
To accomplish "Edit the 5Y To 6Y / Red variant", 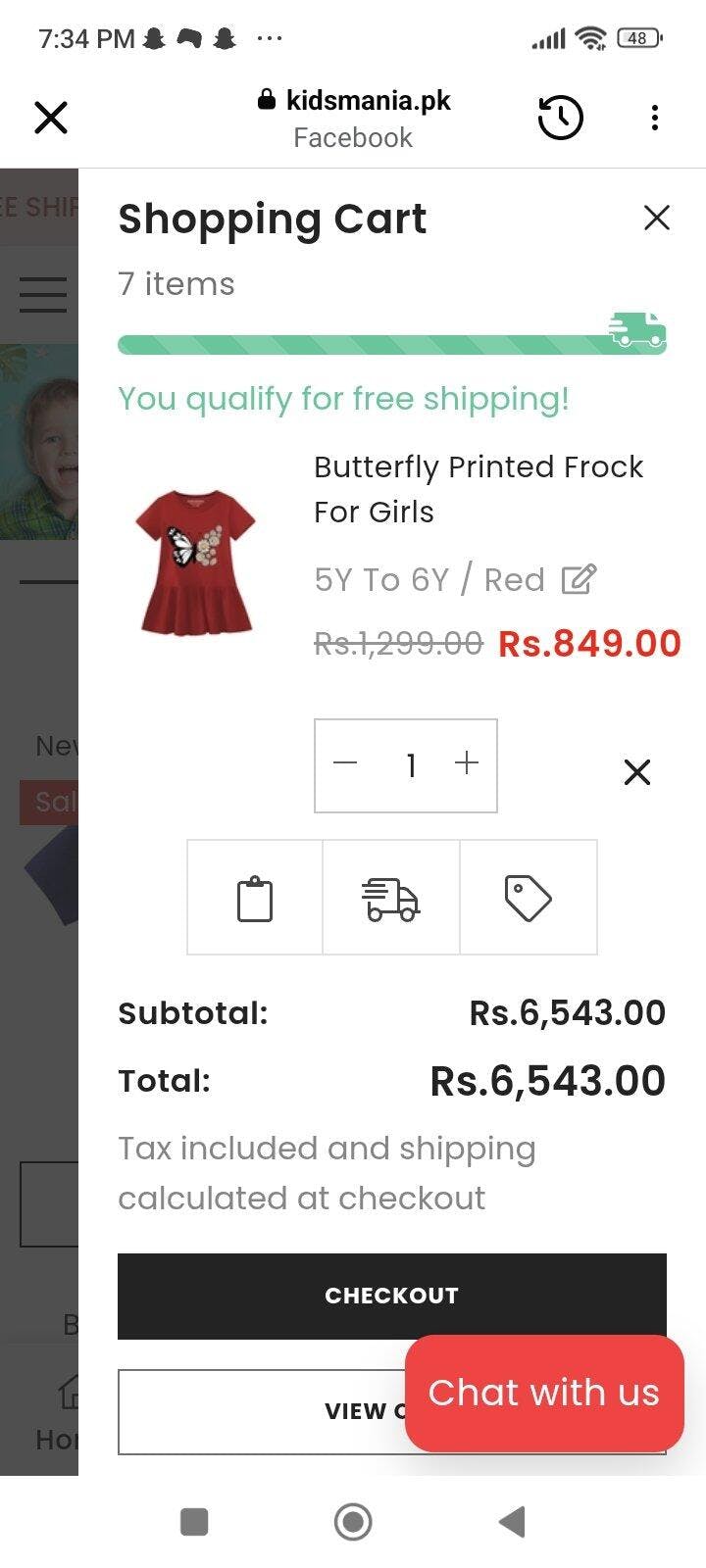I will point(579,579).
